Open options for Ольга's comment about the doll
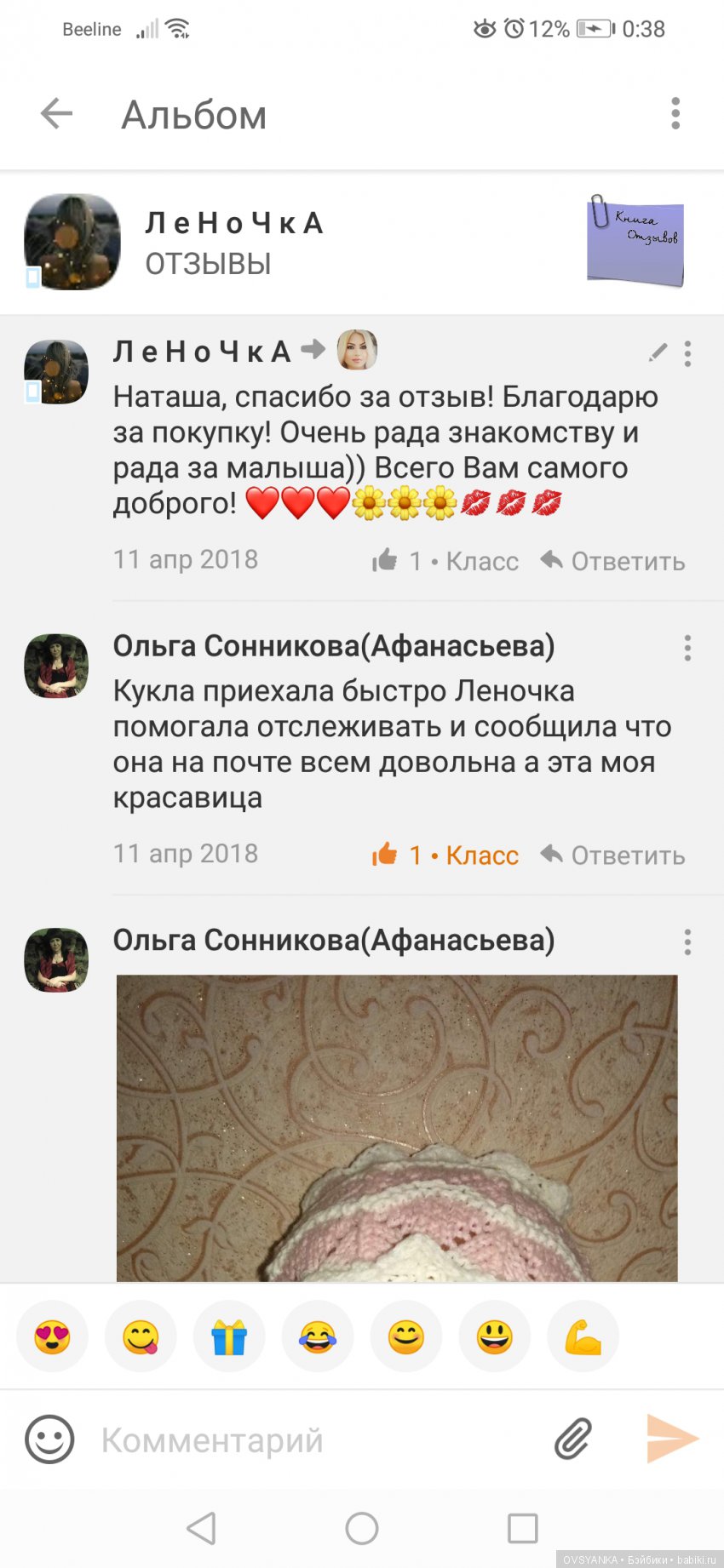724x1568 pixels. pyautogui.click(x=687, y=648)
